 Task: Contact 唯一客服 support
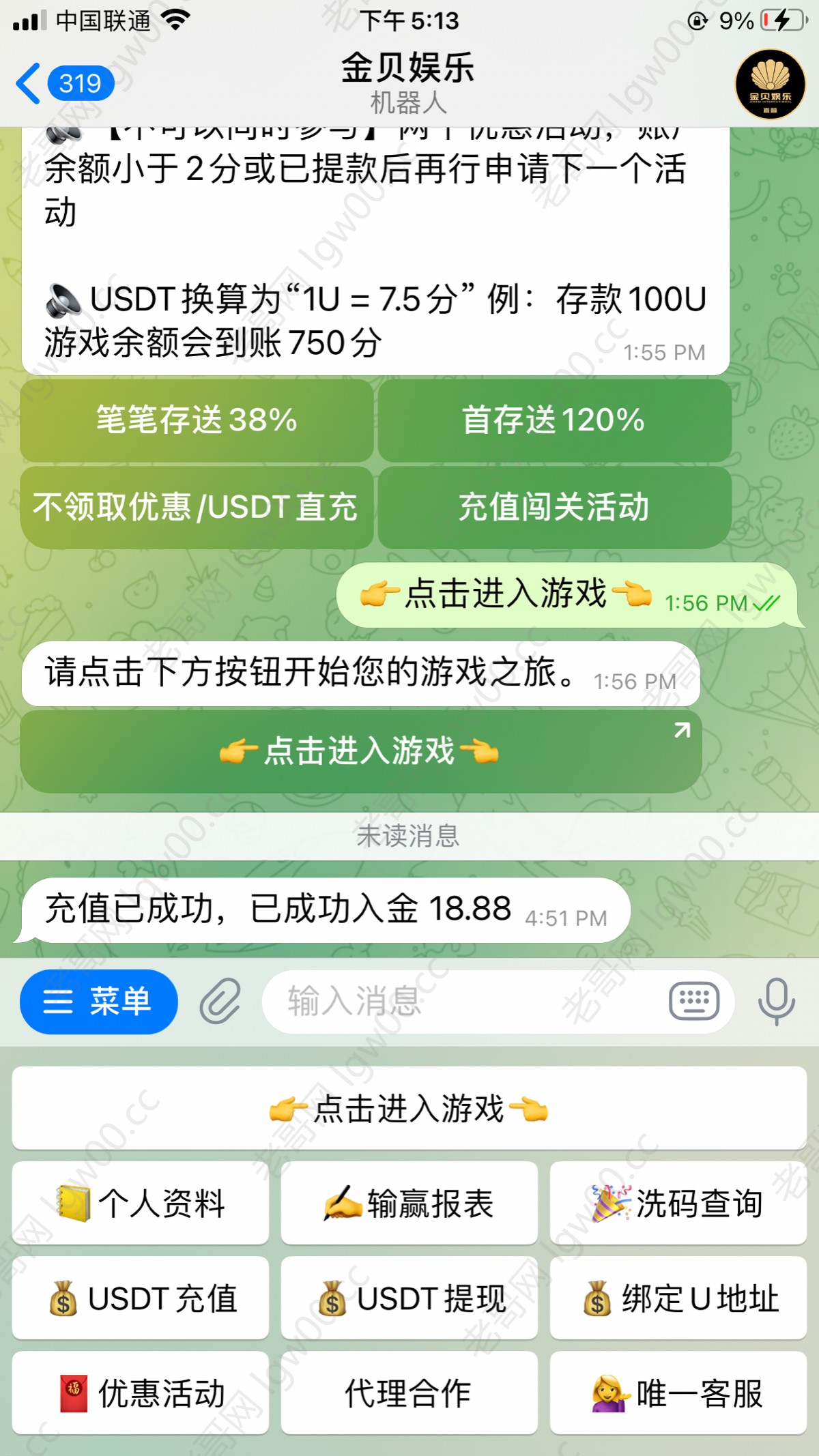678,1393
